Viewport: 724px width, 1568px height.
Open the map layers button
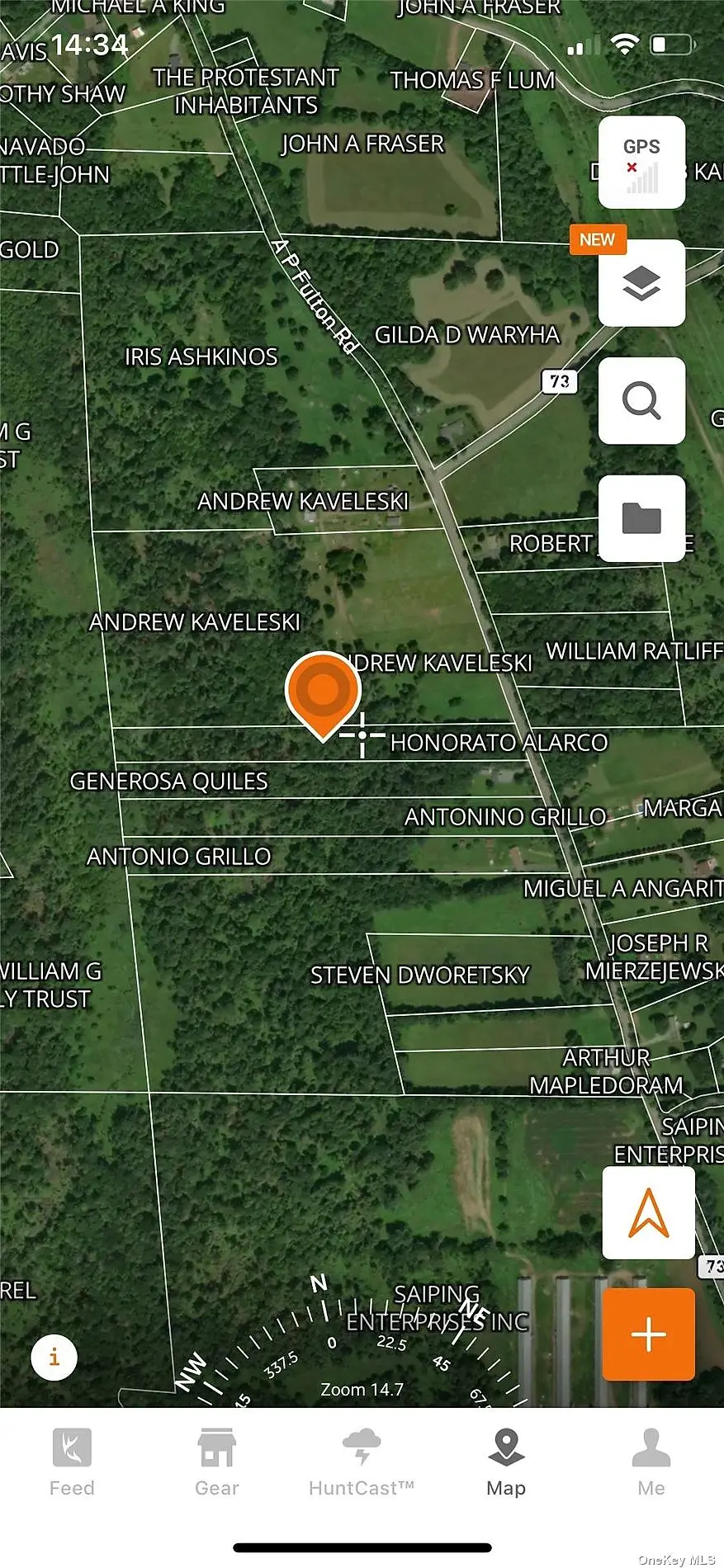(x=641, y=283)
